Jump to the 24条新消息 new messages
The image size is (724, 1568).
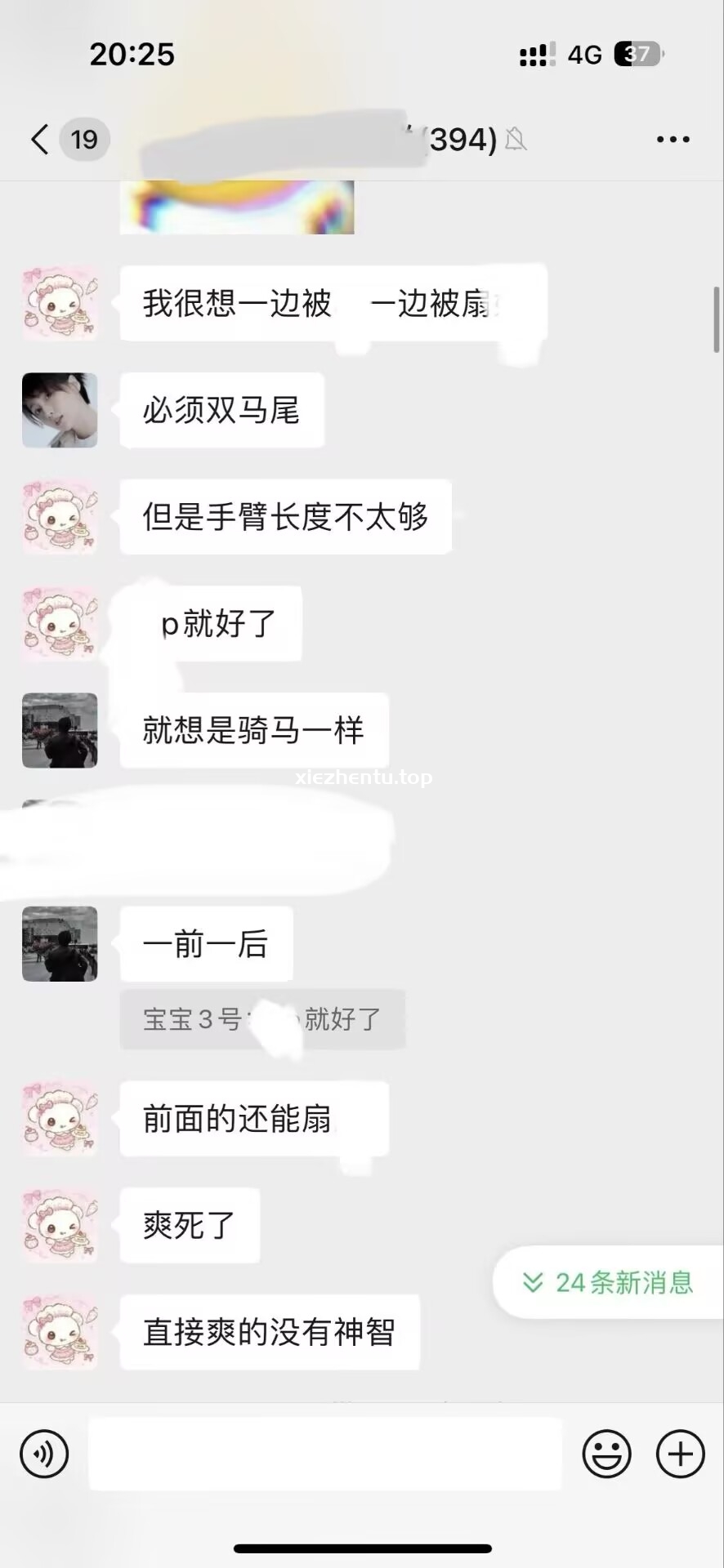(609, 1282)
